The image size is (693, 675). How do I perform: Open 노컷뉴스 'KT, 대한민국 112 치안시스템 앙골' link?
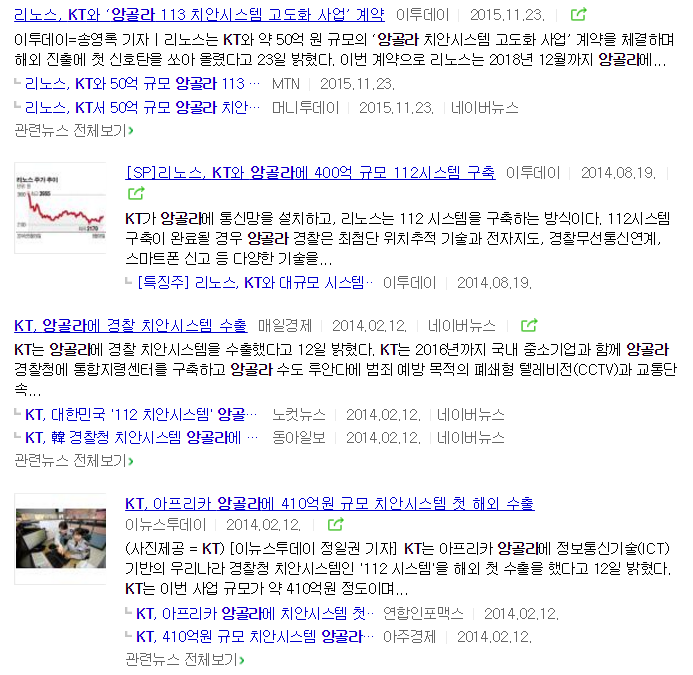pos(135,414)
